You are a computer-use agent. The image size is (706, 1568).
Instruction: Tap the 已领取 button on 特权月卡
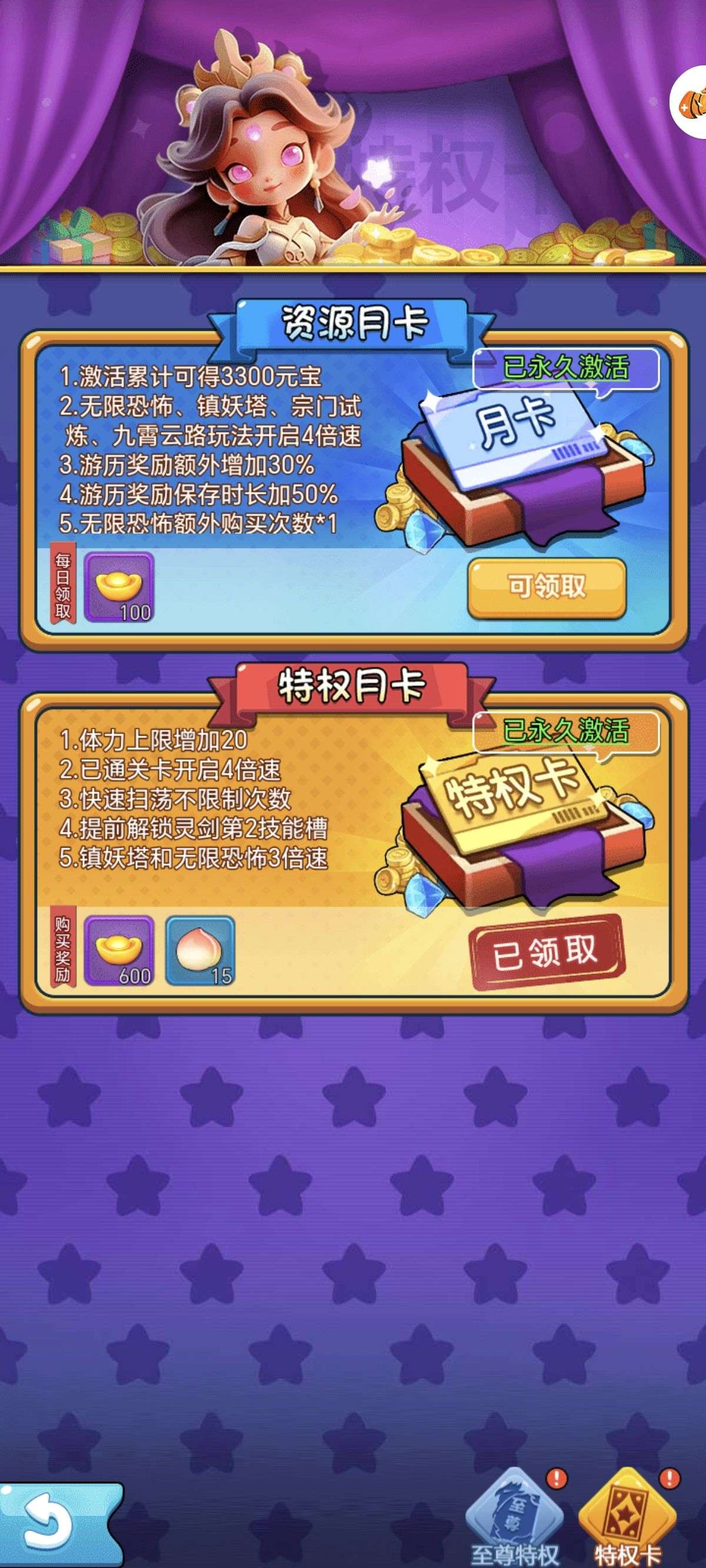click(546, 952)
